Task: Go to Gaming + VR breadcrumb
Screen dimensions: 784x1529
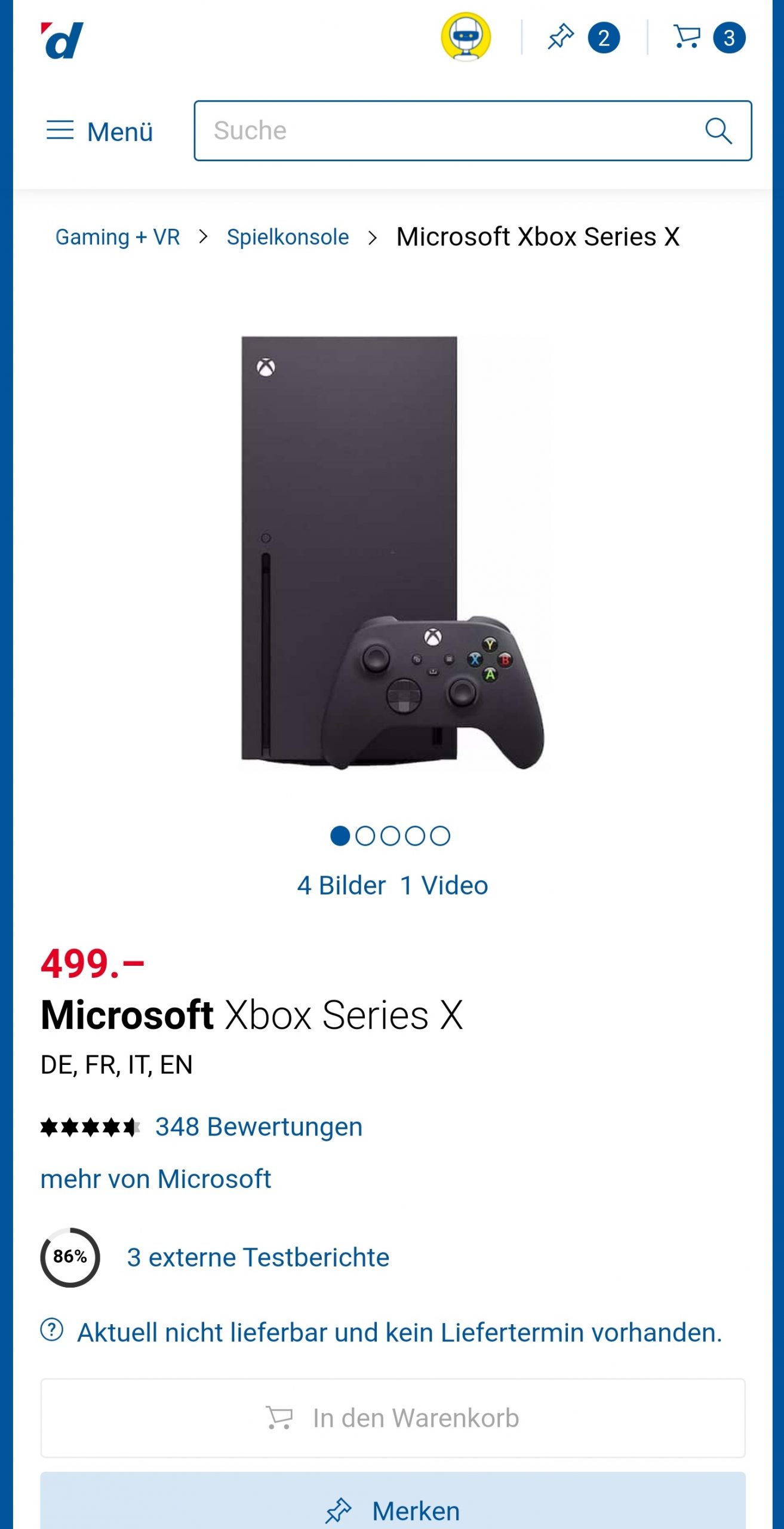Action: pos(118,237)
